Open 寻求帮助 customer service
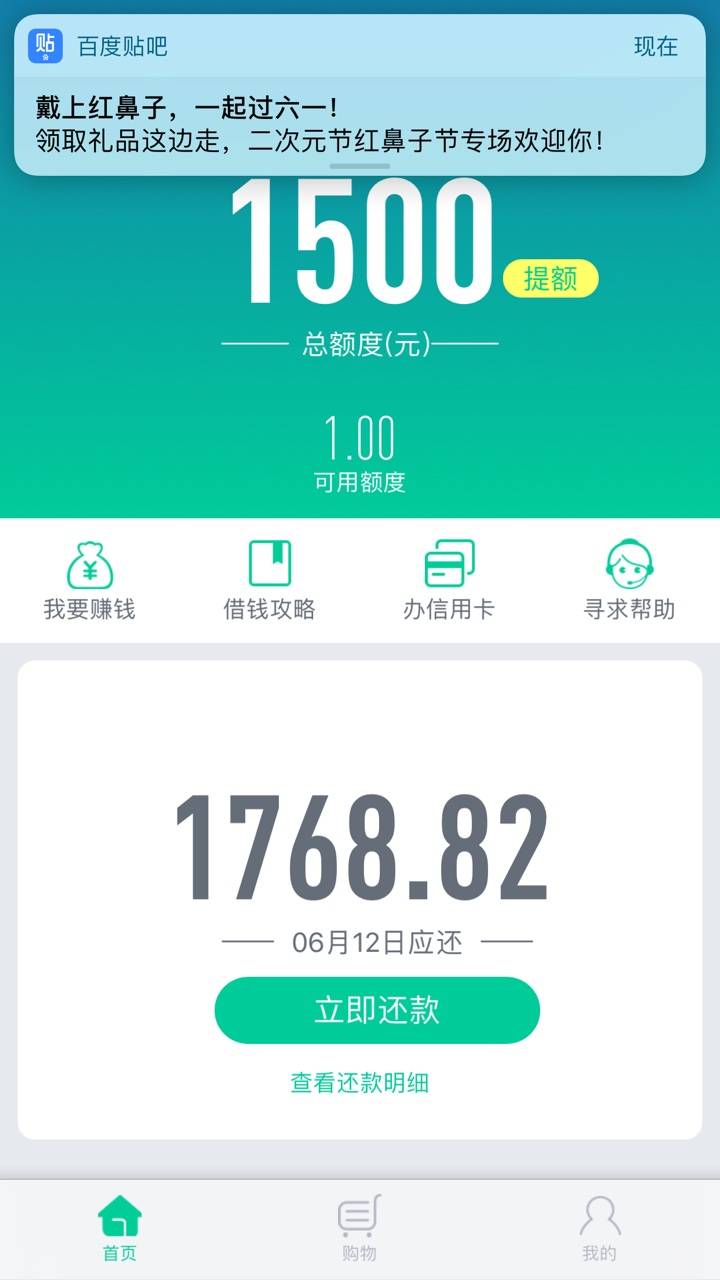The width and height of the screenshot is (720, 1280). pos(629,580)
